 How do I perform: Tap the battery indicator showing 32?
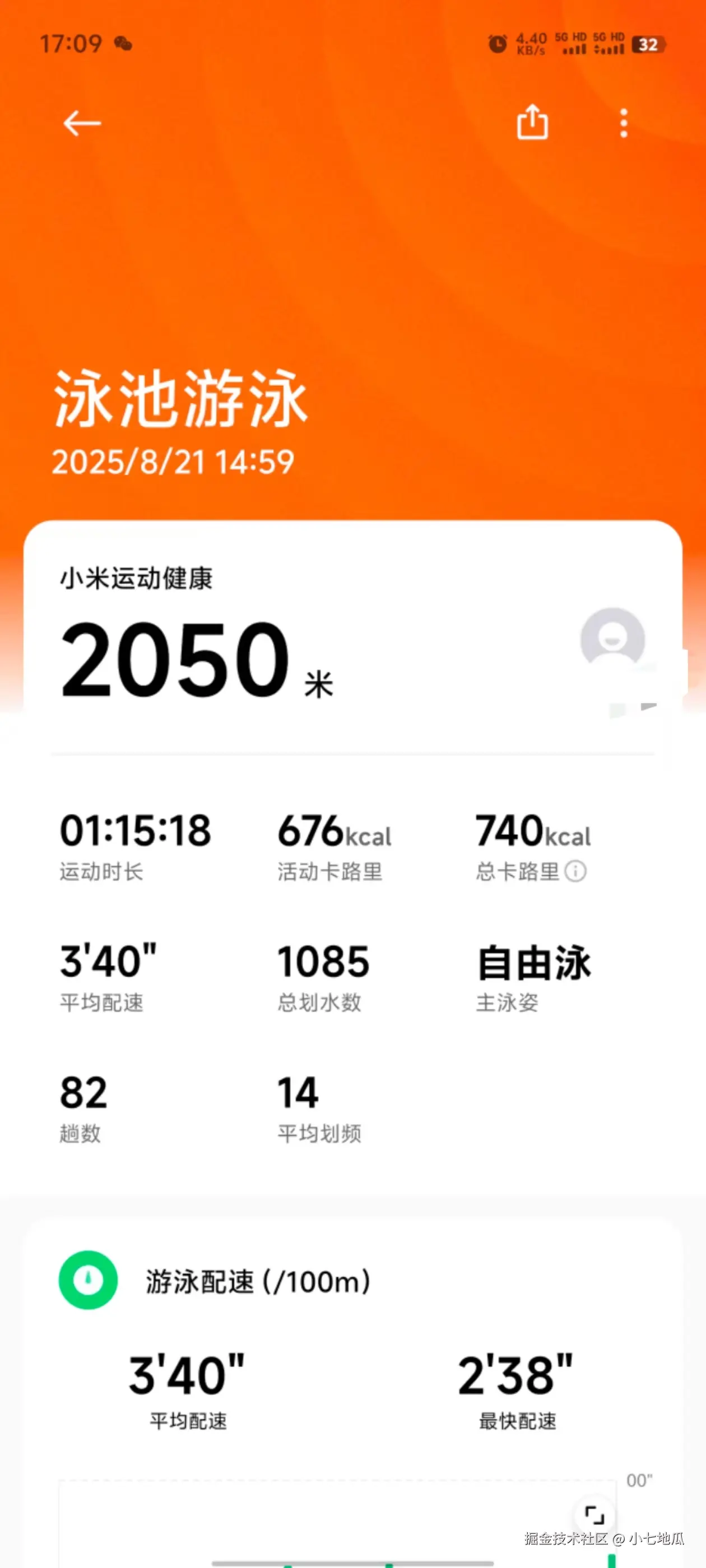pos(648,44)
